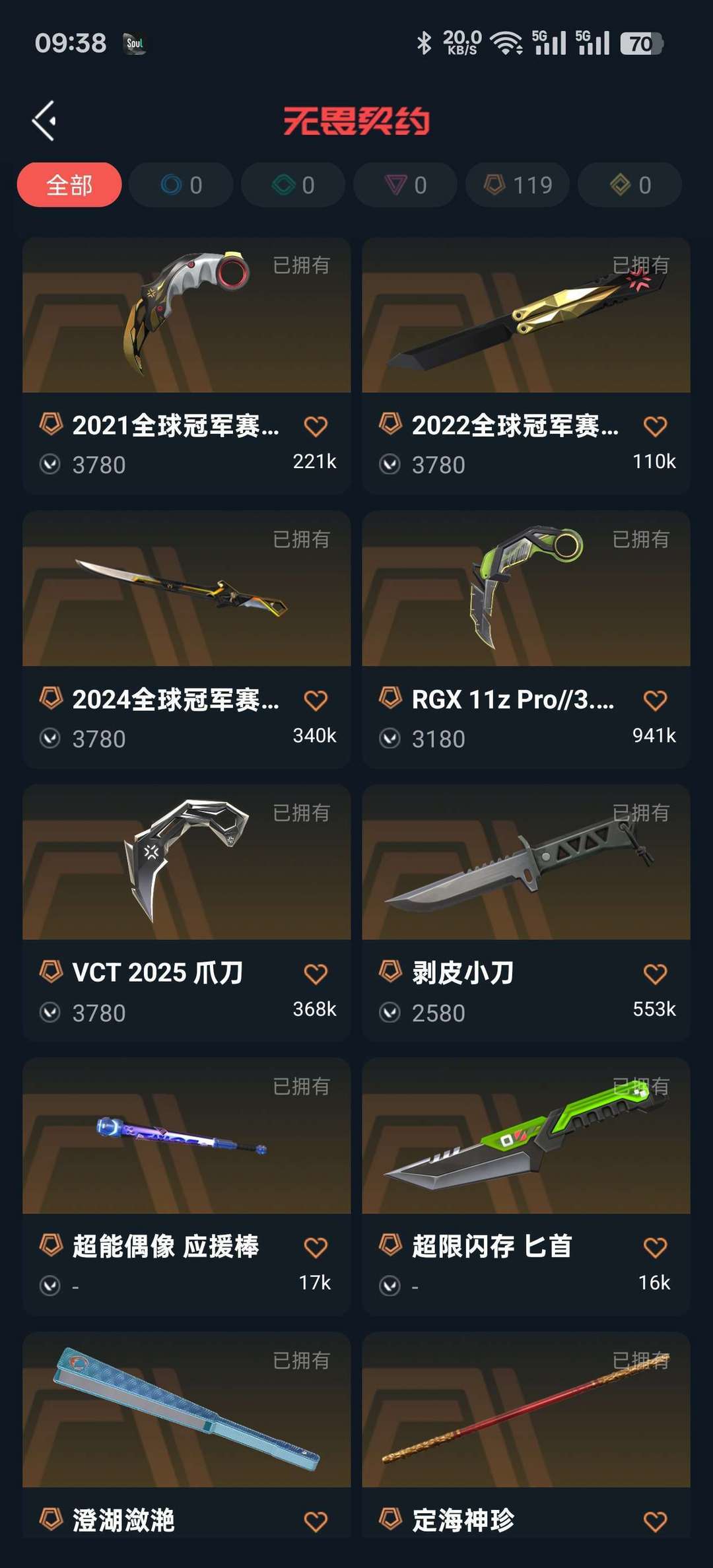Select the green diamond tier filter

294,185
